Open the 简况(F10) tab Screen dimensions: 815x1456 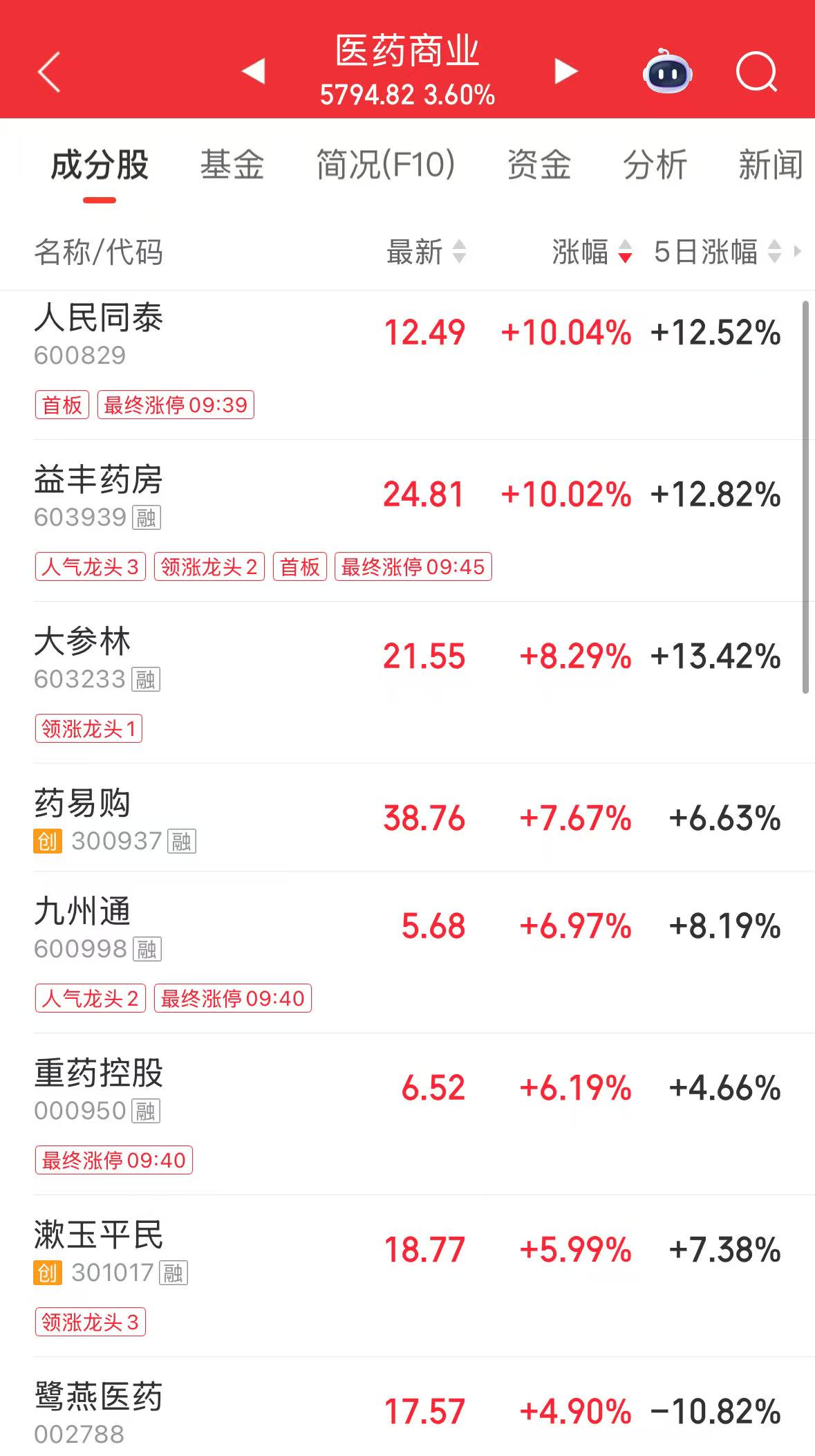[385, 165]
